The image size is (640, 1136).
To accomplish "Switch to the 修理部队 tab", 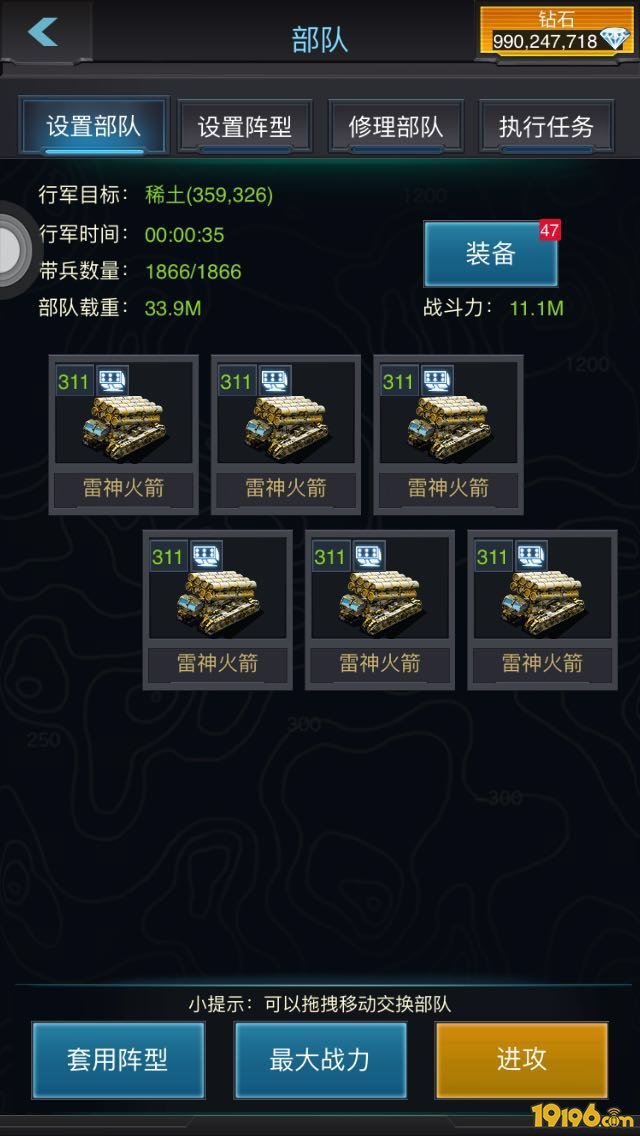I will 396,127.
